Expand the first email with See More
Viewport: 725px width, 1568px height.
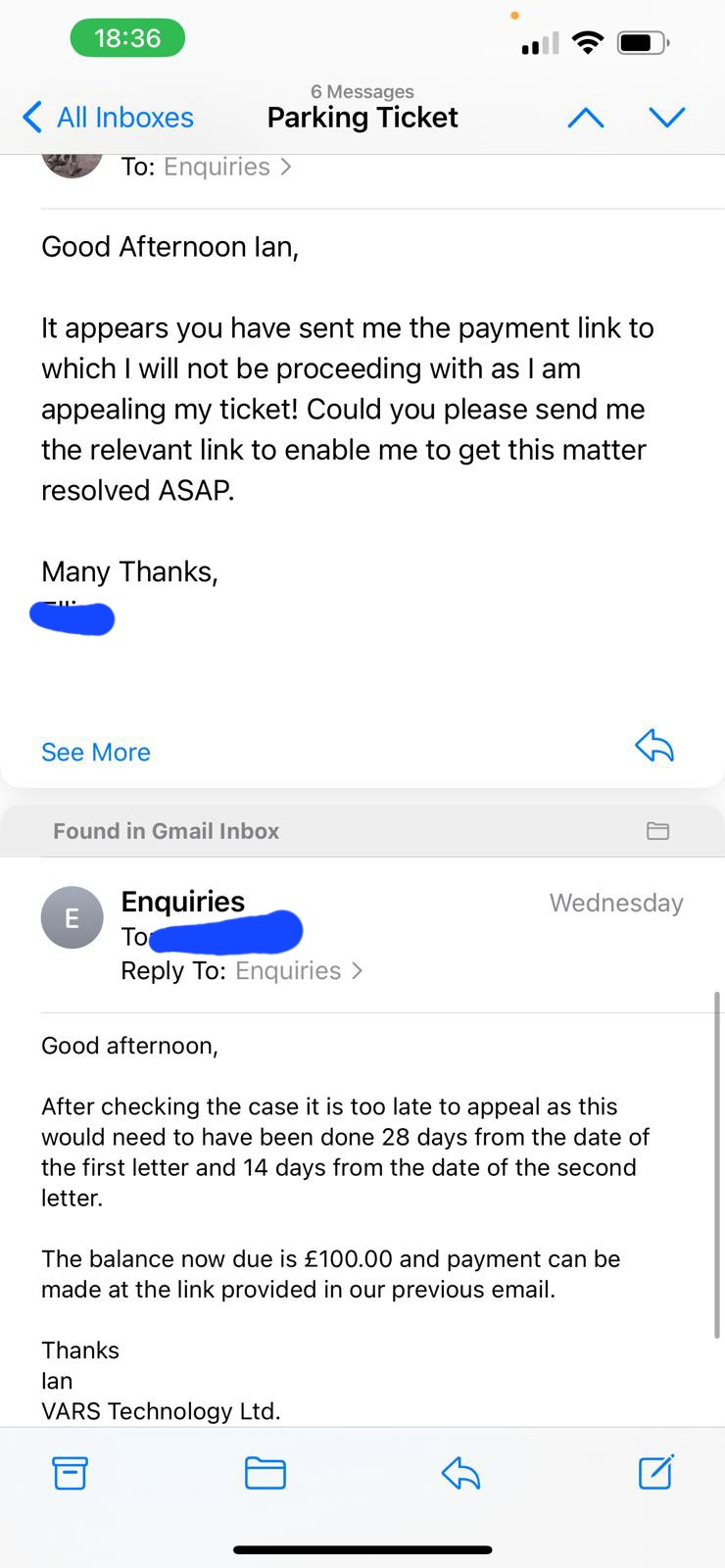point(95,752)
